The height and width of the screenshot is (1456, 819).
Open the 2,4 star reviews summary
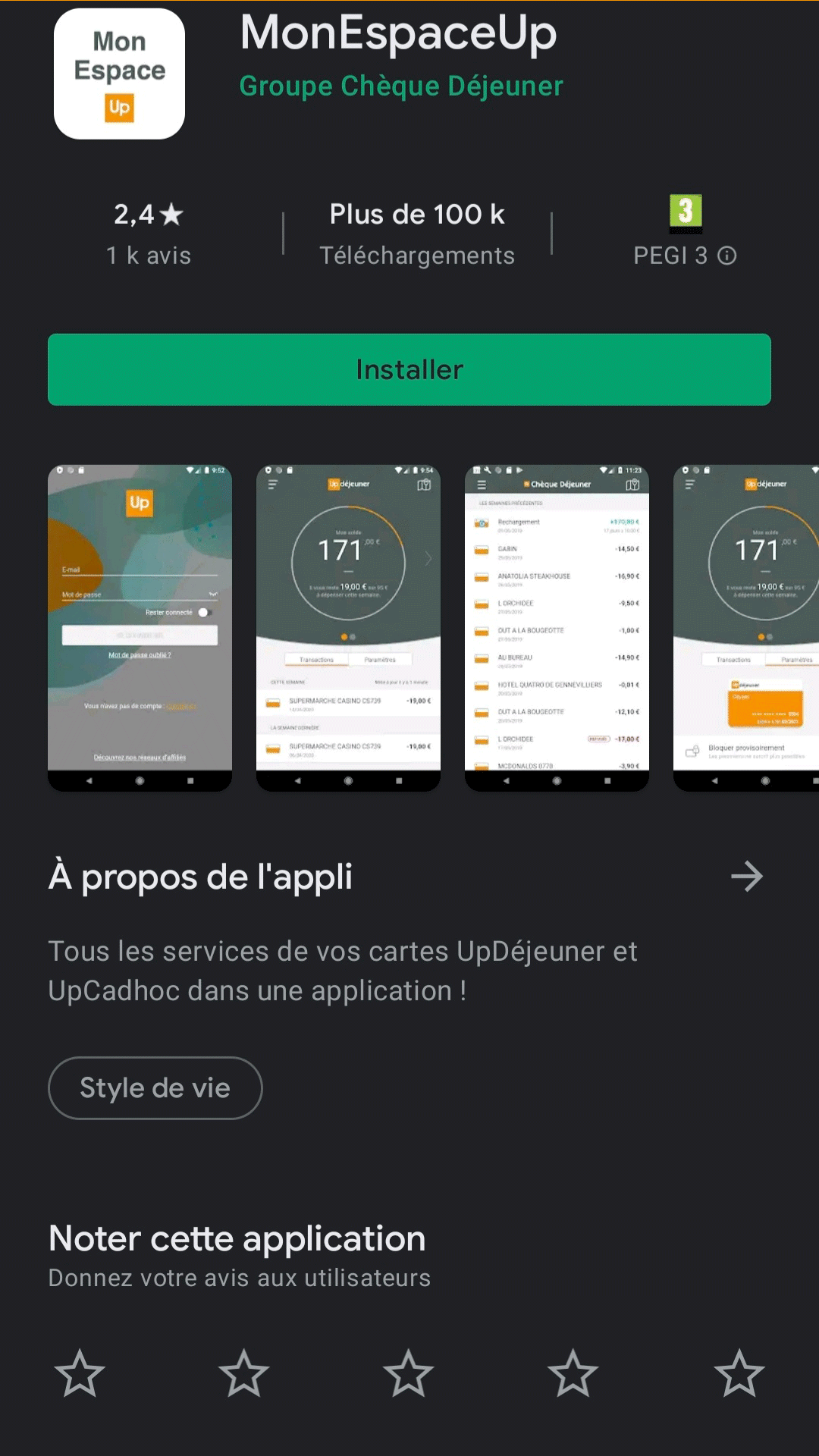coord(149,234)
